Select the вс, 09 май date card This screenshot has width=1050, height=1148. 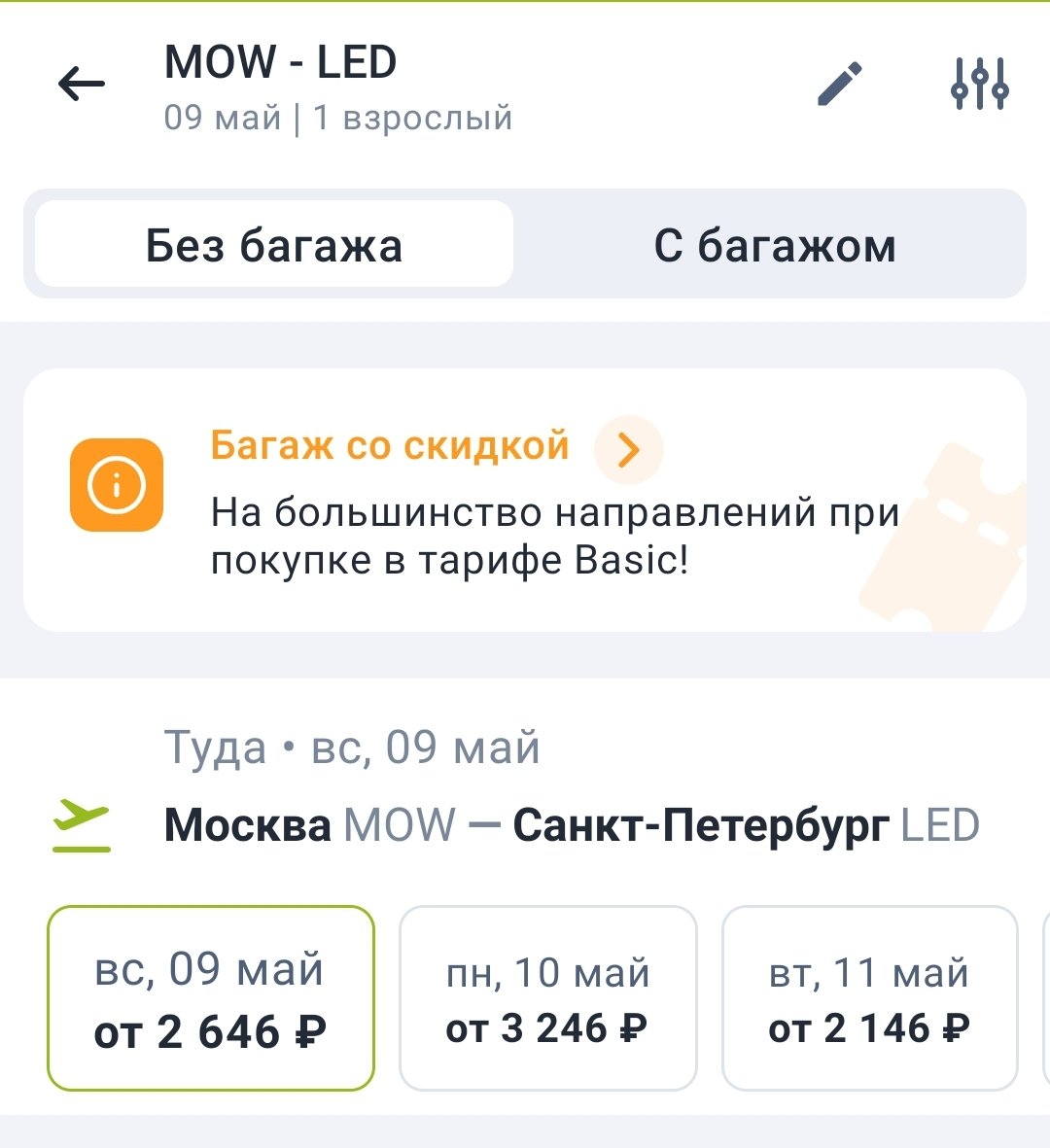pyautogui.click(x=210, y=996)
